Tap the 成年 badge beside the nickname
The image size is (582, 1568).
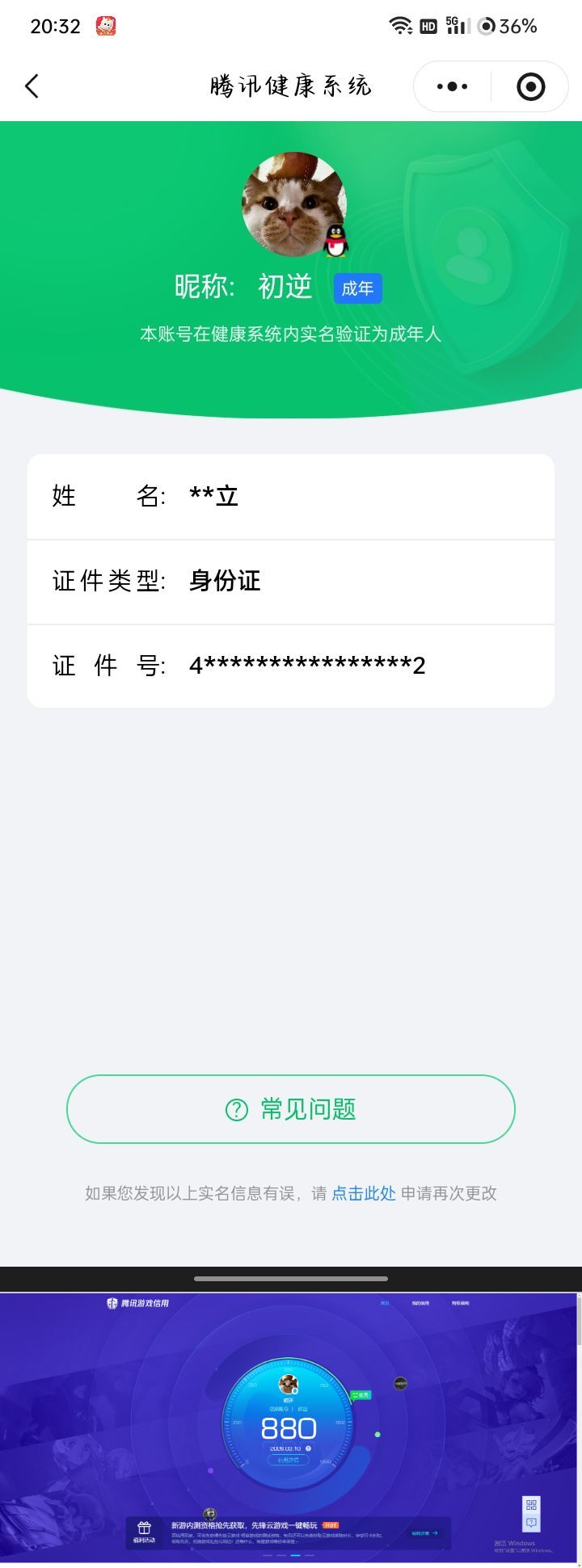coord(357,288)
